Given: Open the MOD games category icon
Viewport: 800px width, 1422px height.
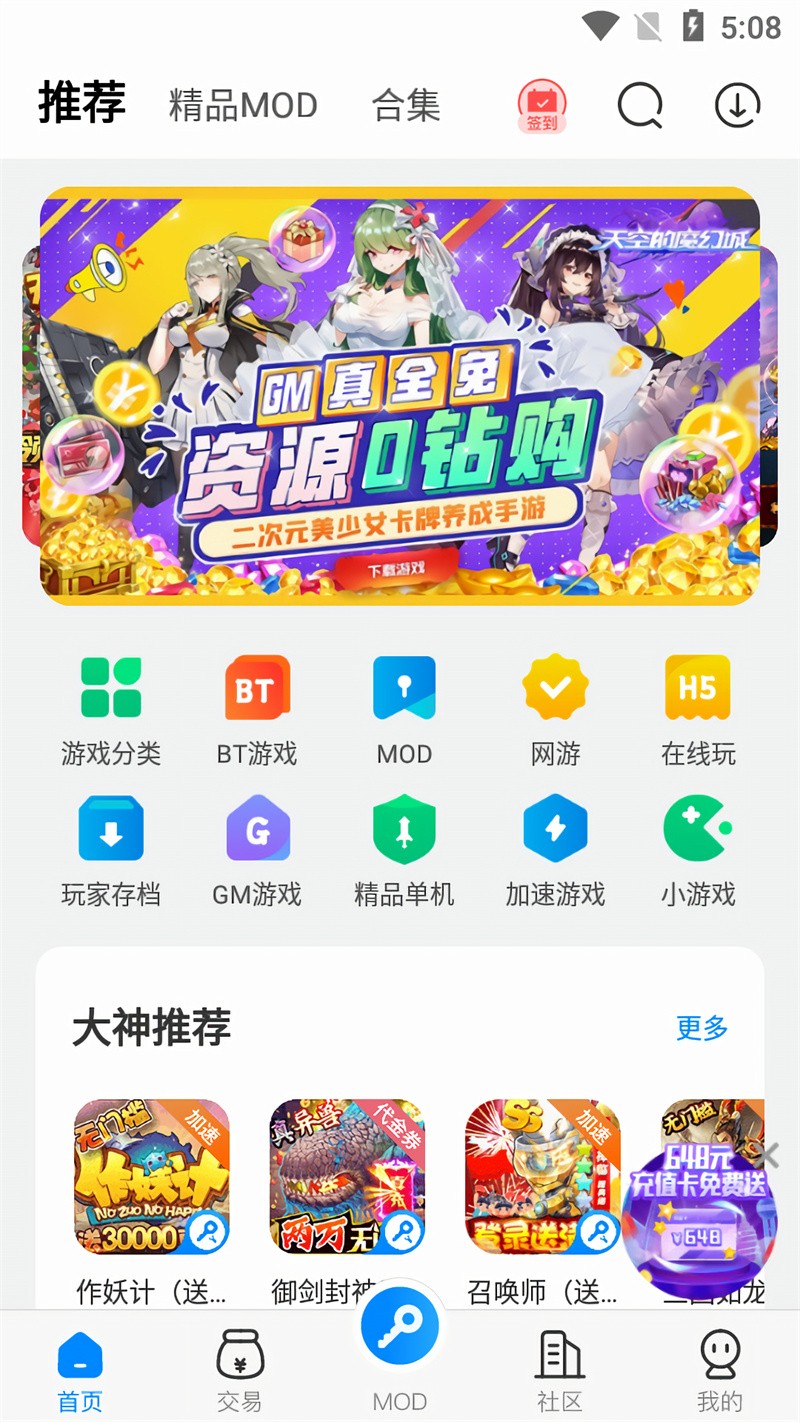Looking at the screenshot, I should (x=404, y=688).
